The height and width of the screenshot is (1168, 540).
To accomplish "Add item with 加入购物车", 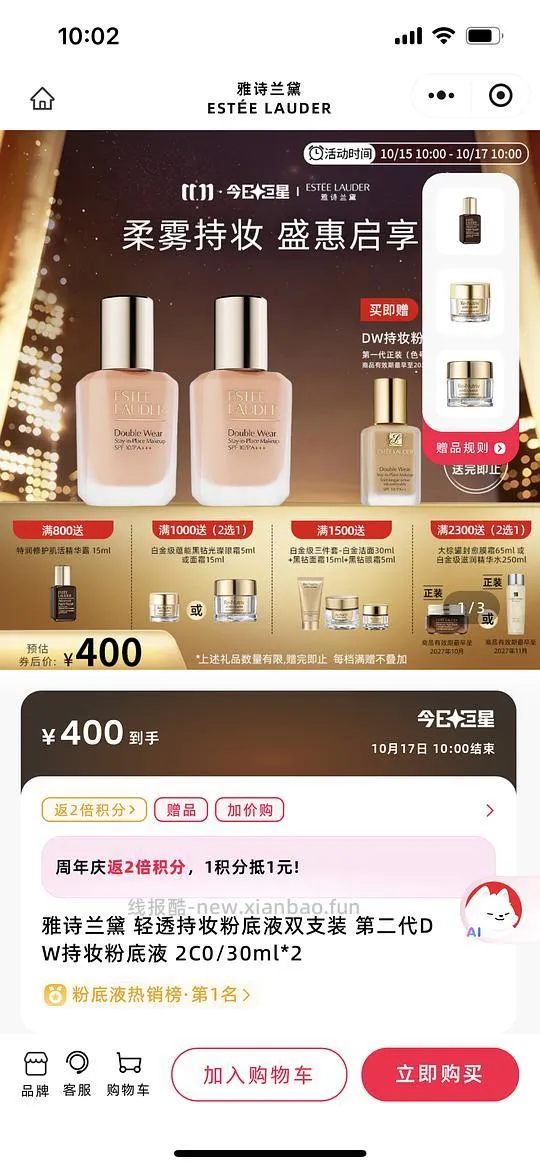I will click(259, 1075).
